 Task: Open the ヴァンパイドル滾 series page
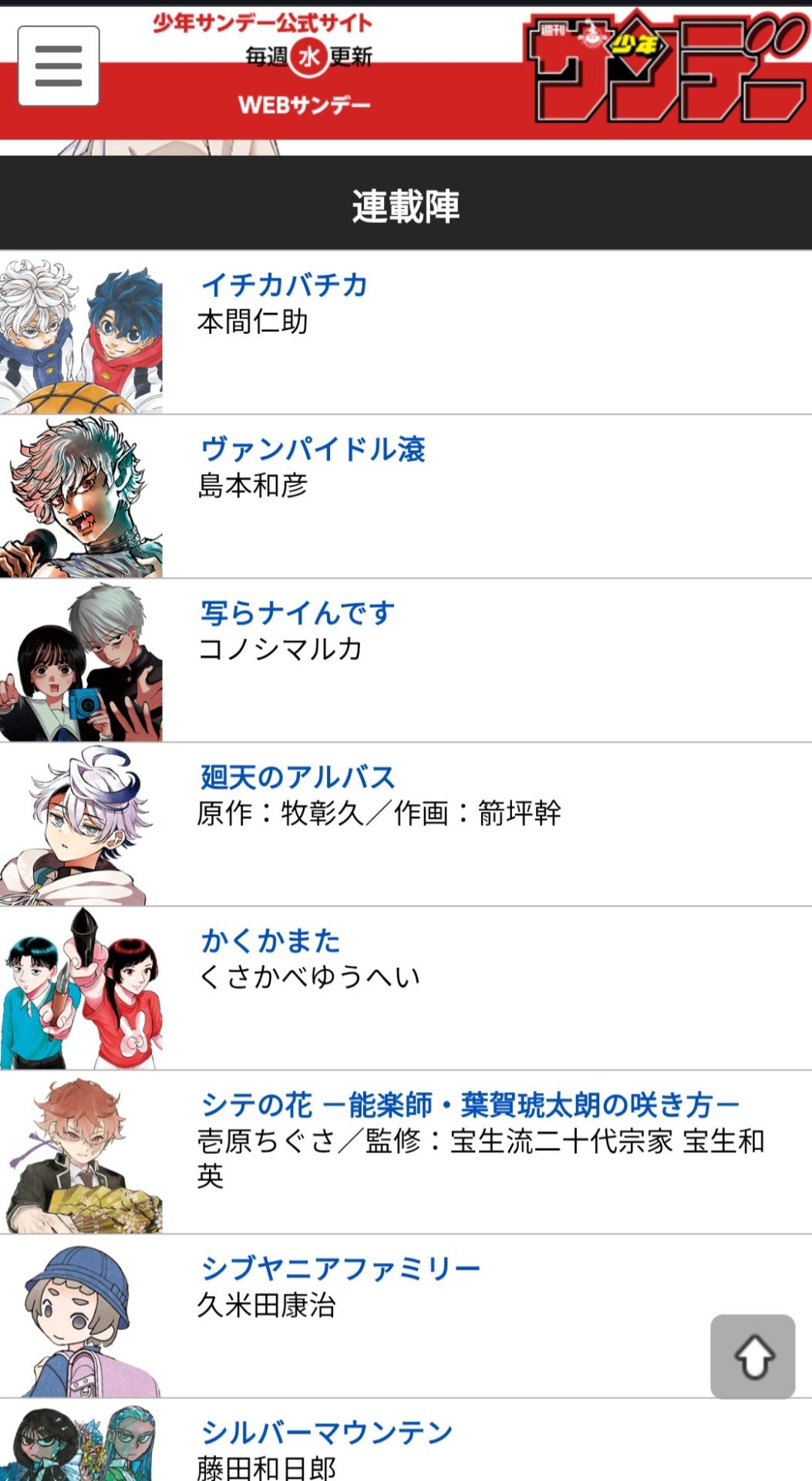[312, 450]
